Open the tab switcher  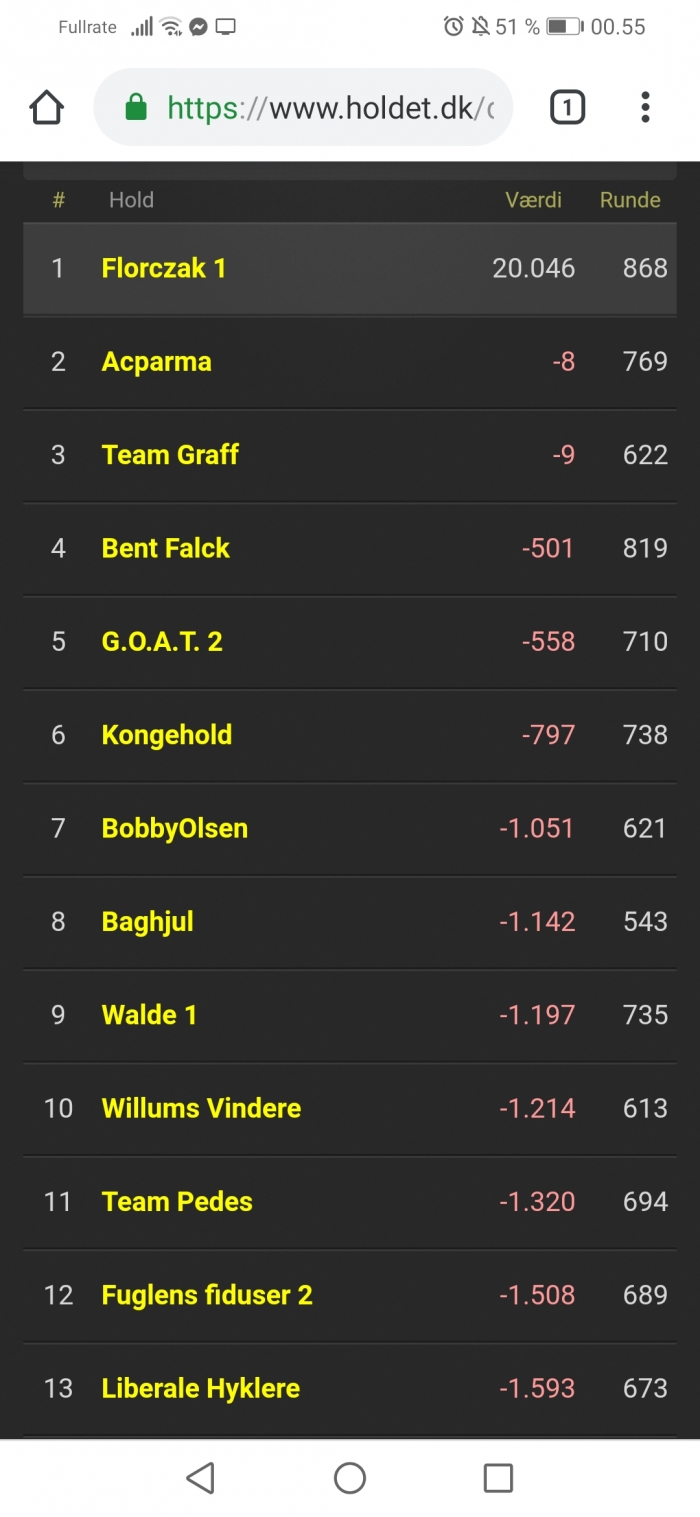coord(567,107)
